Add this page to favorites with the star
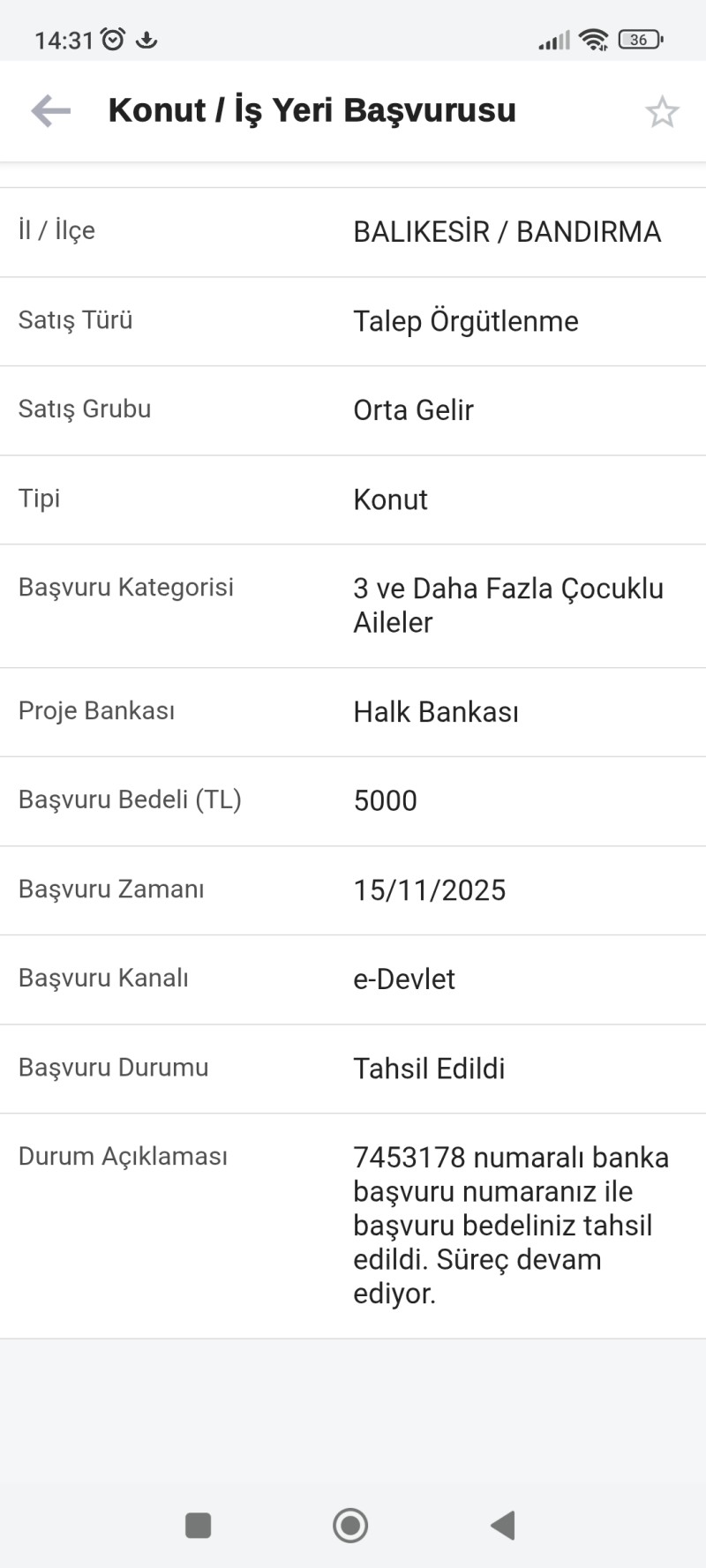706x1568 pixels. [662, 112]
